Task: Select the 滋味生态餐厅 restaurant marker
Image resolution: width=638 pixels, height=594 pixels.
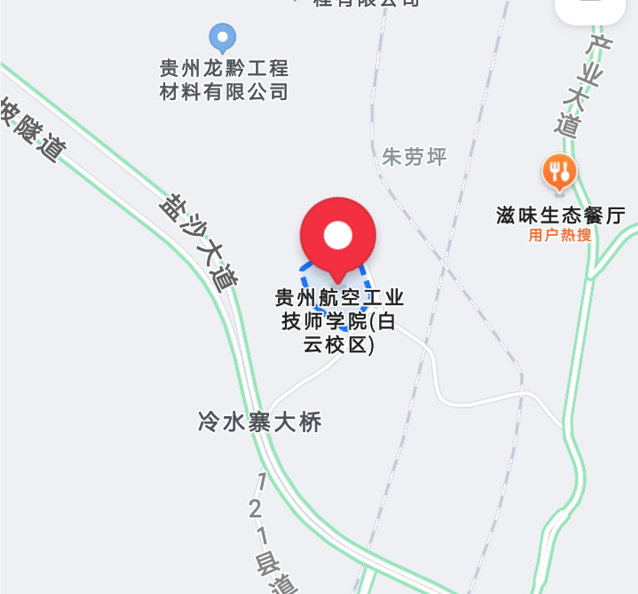Action: pyautogui.click(x=560, y=173)
